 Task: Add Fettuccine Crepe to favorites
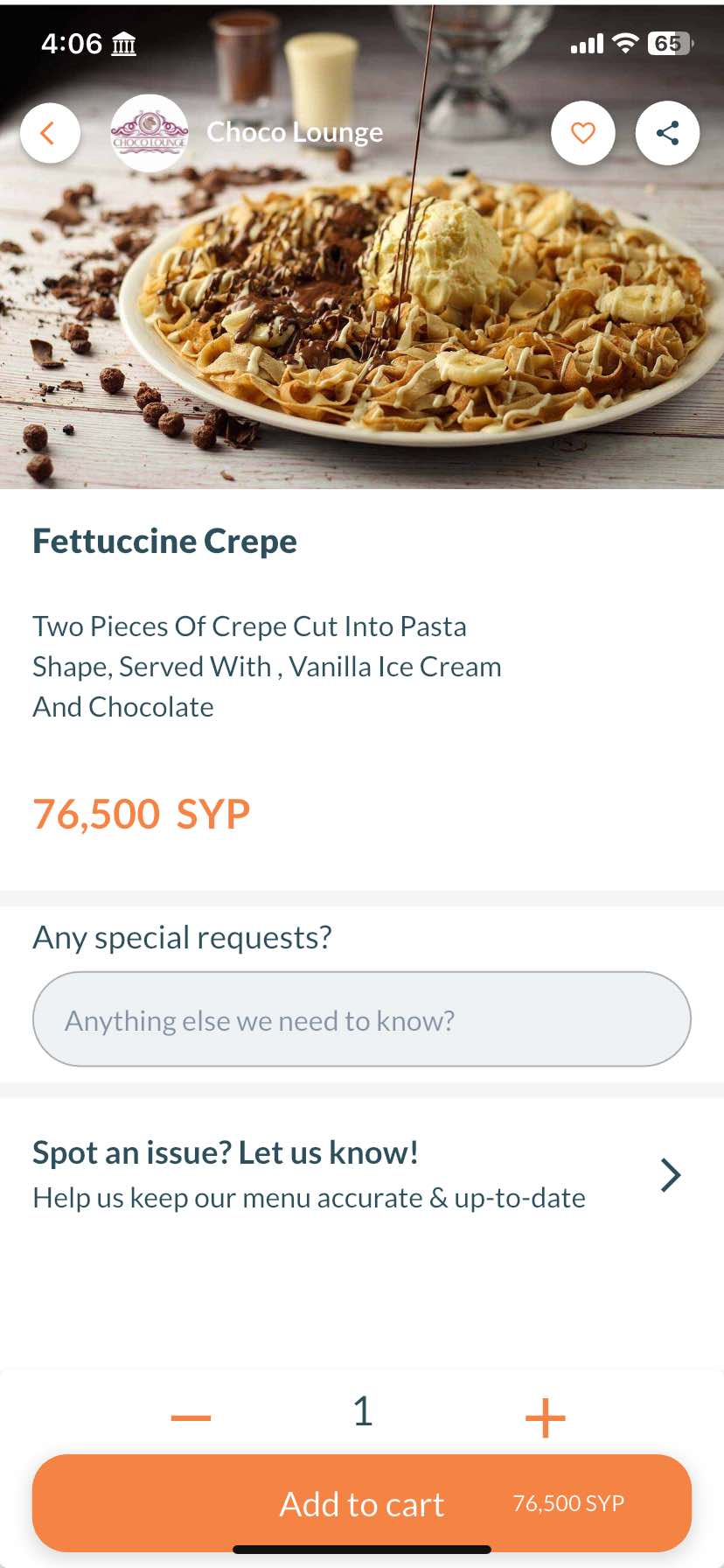pyautogui.click(x=582, y=133)
